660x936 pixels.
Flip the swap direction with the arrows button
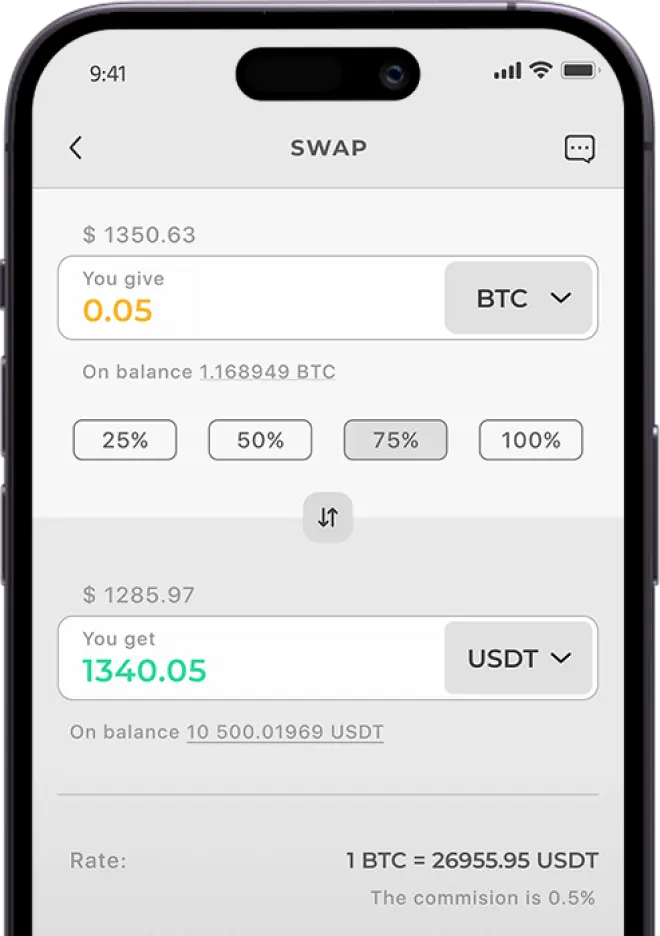point(328,518)
